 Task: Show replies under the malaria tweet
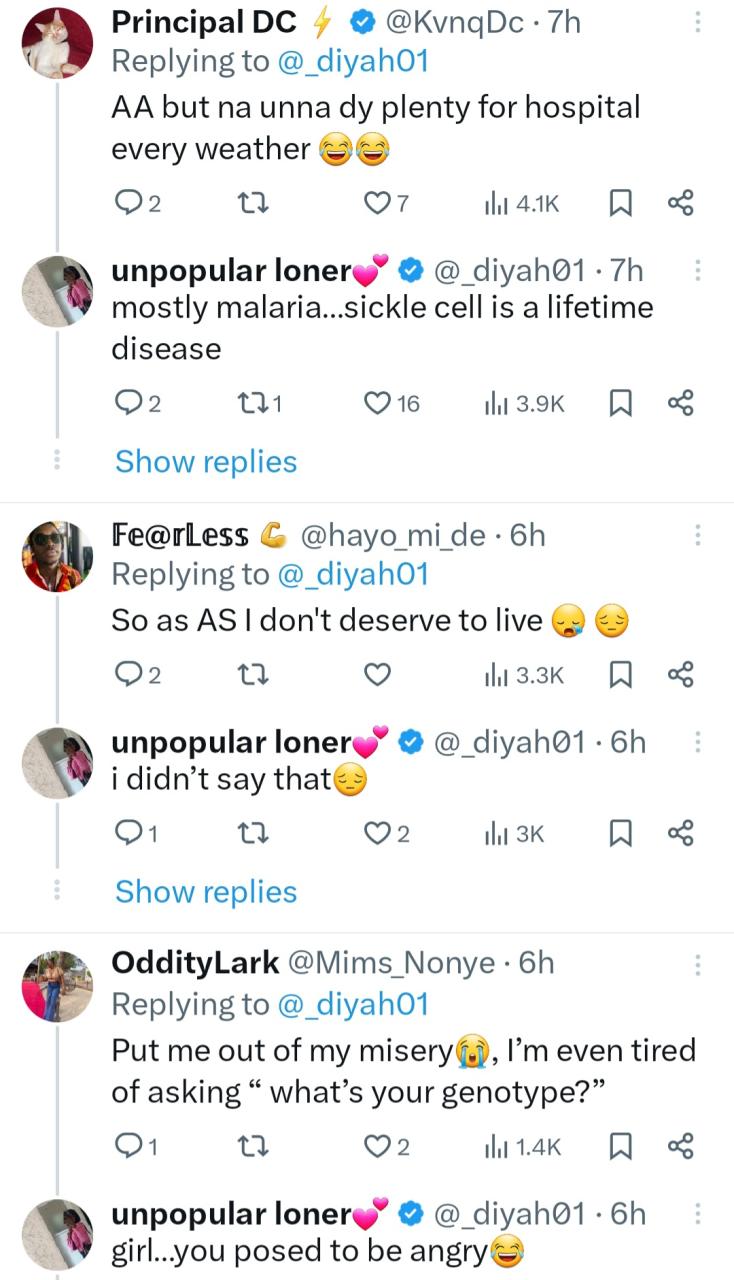pos(205,461)
